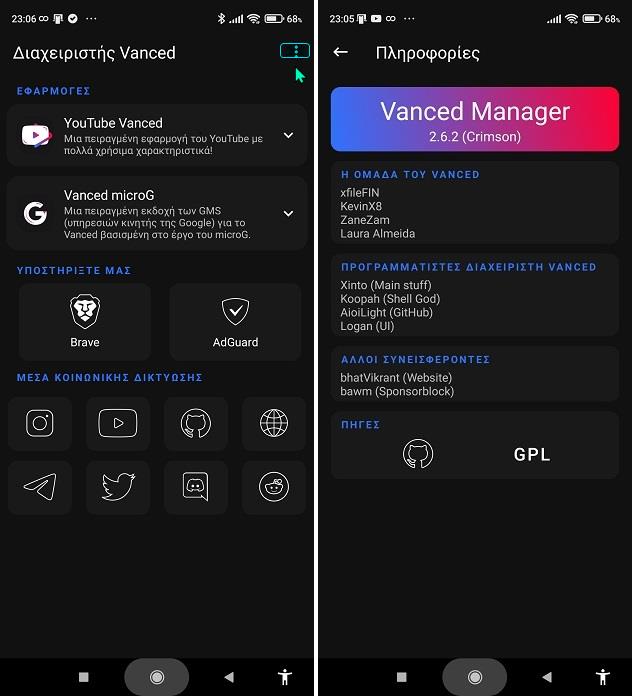
Task: View the GPL license
Action: [532, 454]
